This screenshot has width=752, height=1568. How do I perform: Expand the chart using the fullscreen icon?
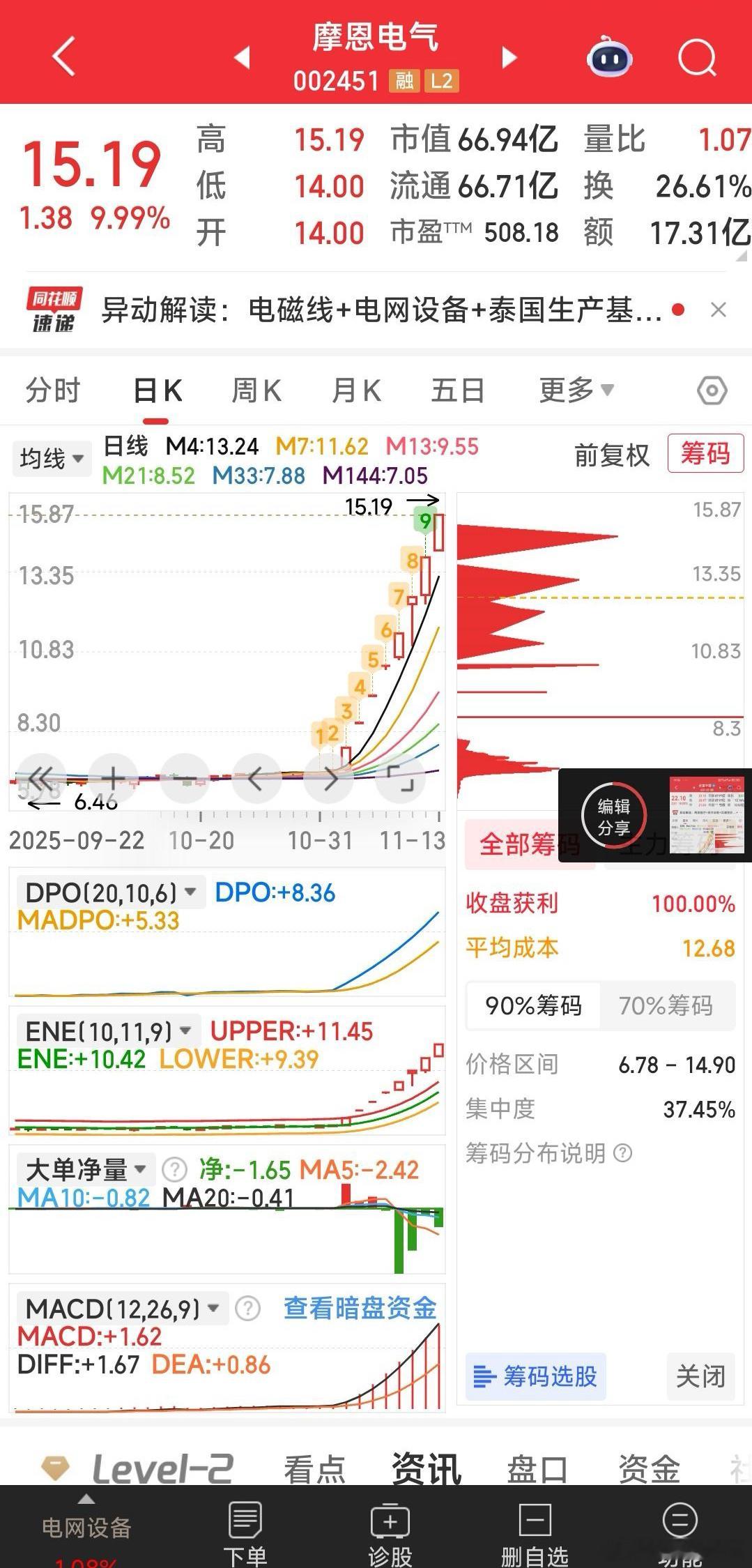coord(399,779)
